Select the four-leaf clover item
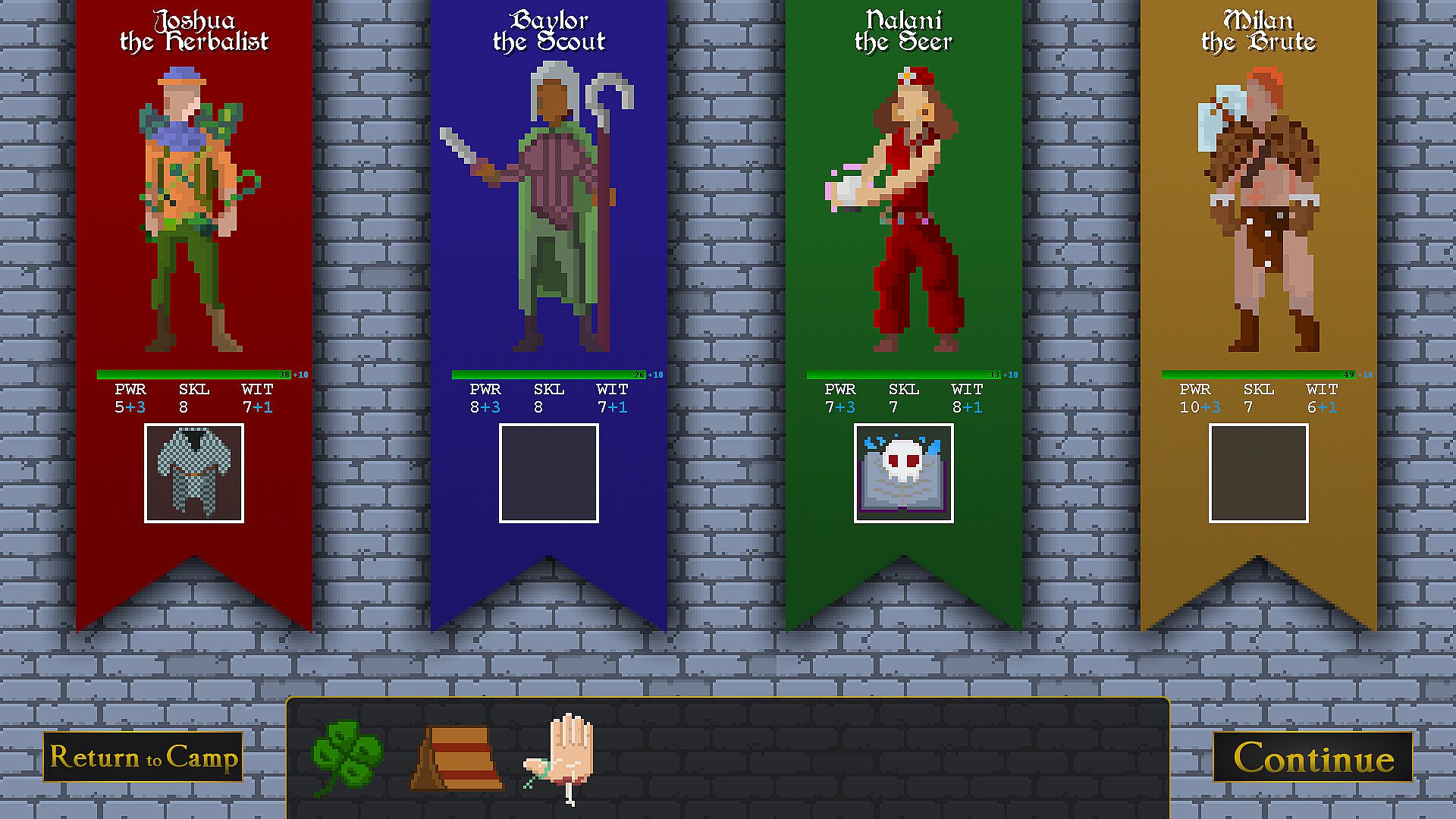 tap(347, 758)
